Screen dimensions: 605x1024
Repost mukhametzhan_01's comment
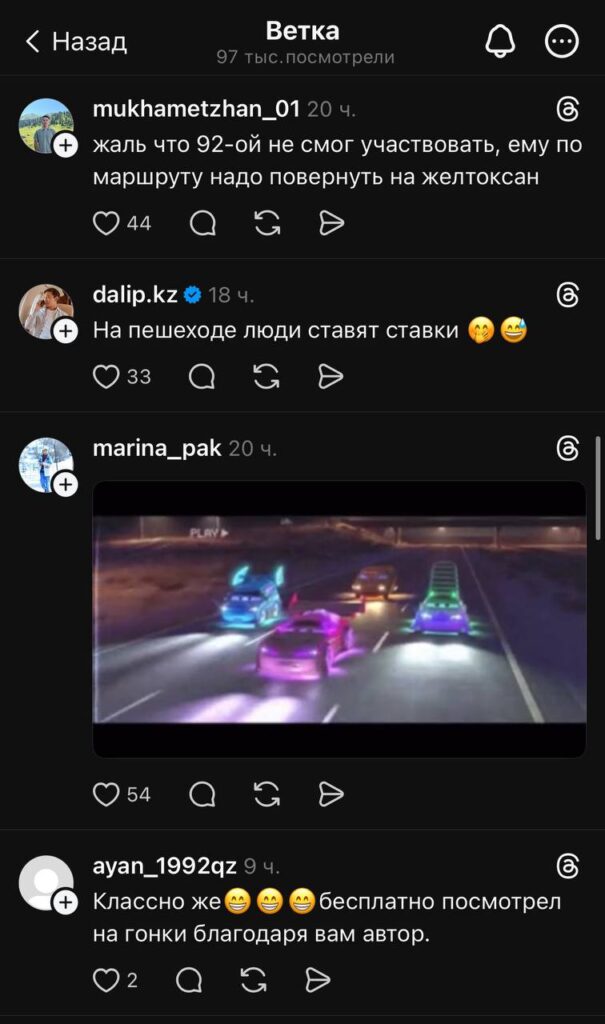[x=267, y=223]
